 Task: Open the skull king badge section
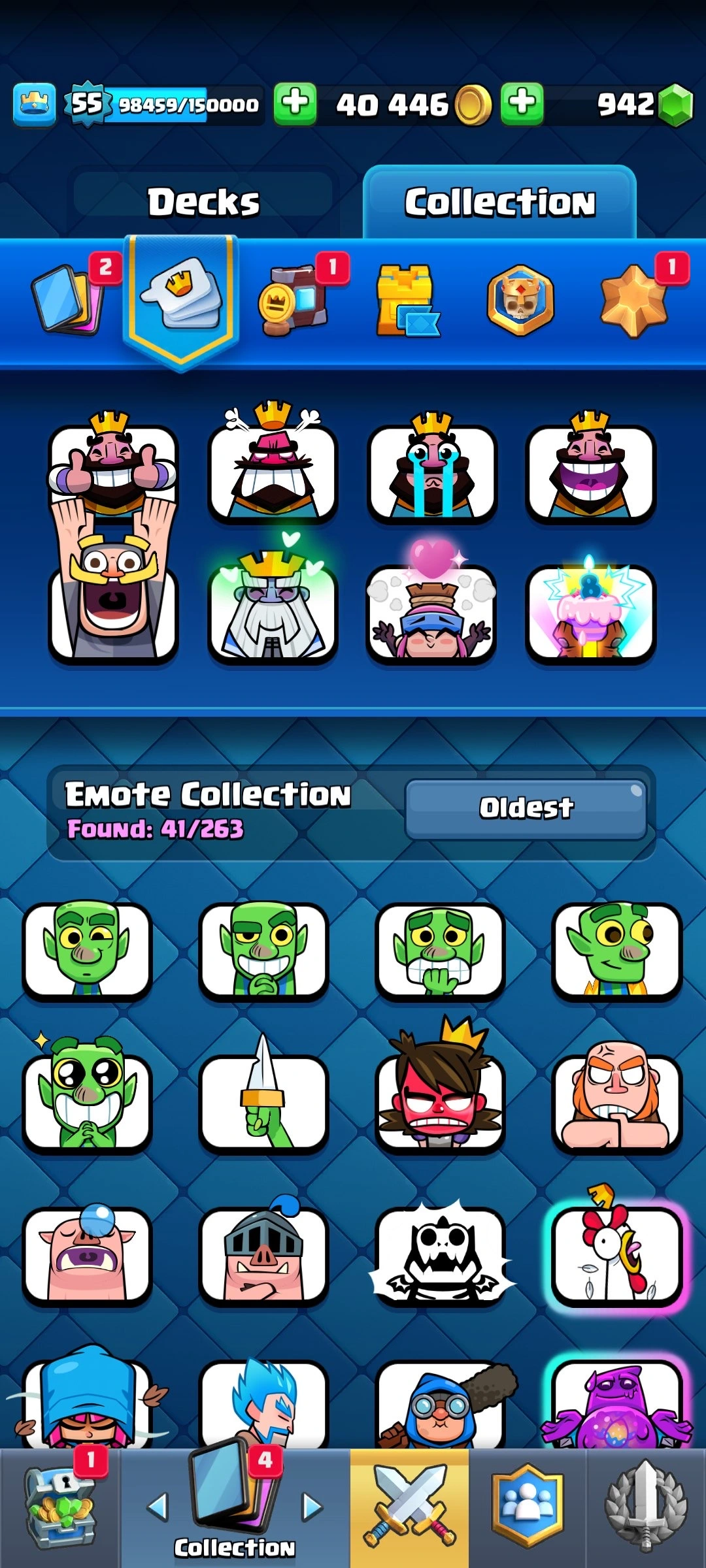tap(520, 301)
